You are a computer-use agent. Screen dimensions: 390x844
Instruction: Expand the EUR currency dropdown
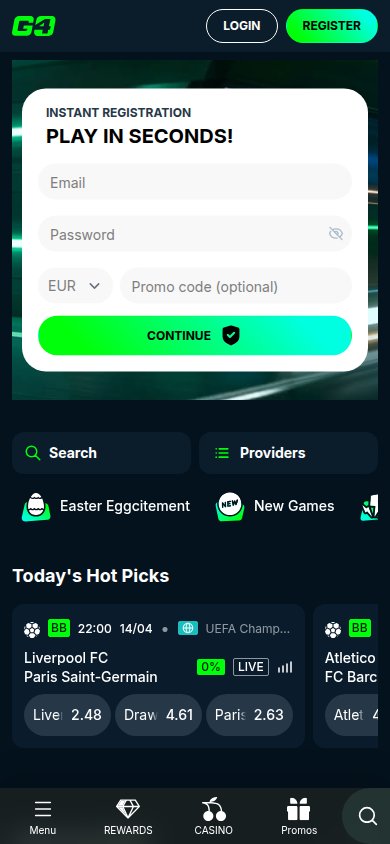coord(75,286)
